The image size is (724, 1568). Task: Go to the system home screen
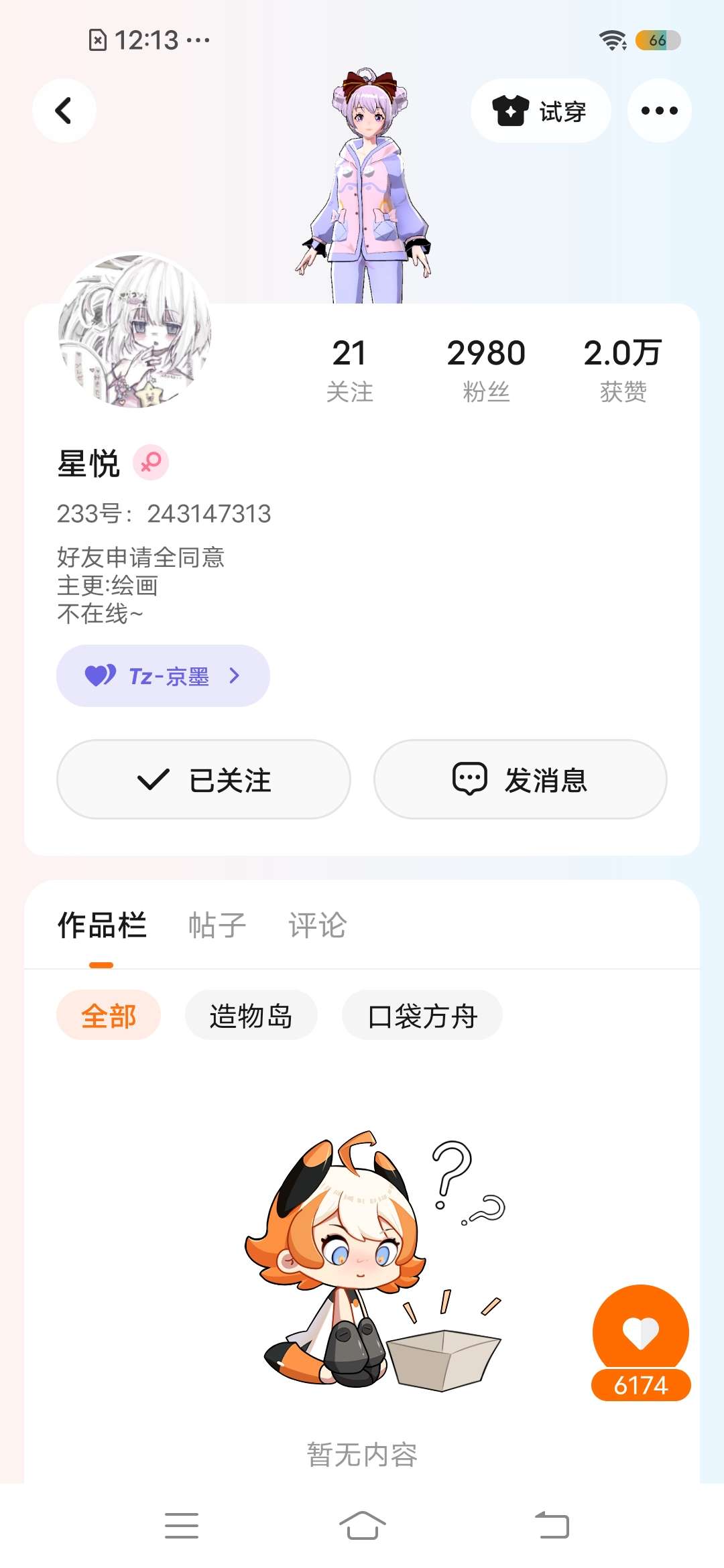[x=362, y=1526]
